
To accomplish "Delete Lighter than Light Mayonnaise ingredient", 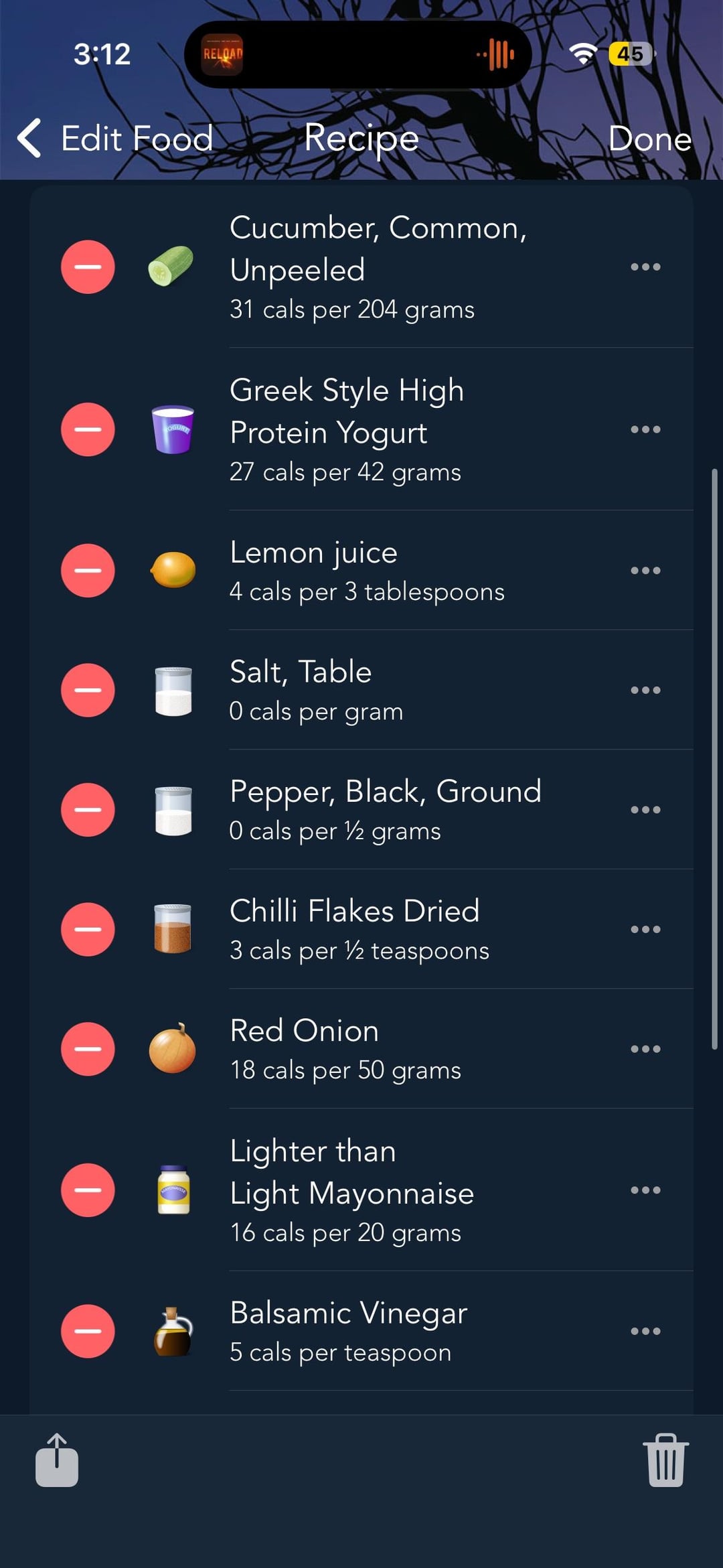I will coord(88,1190).
